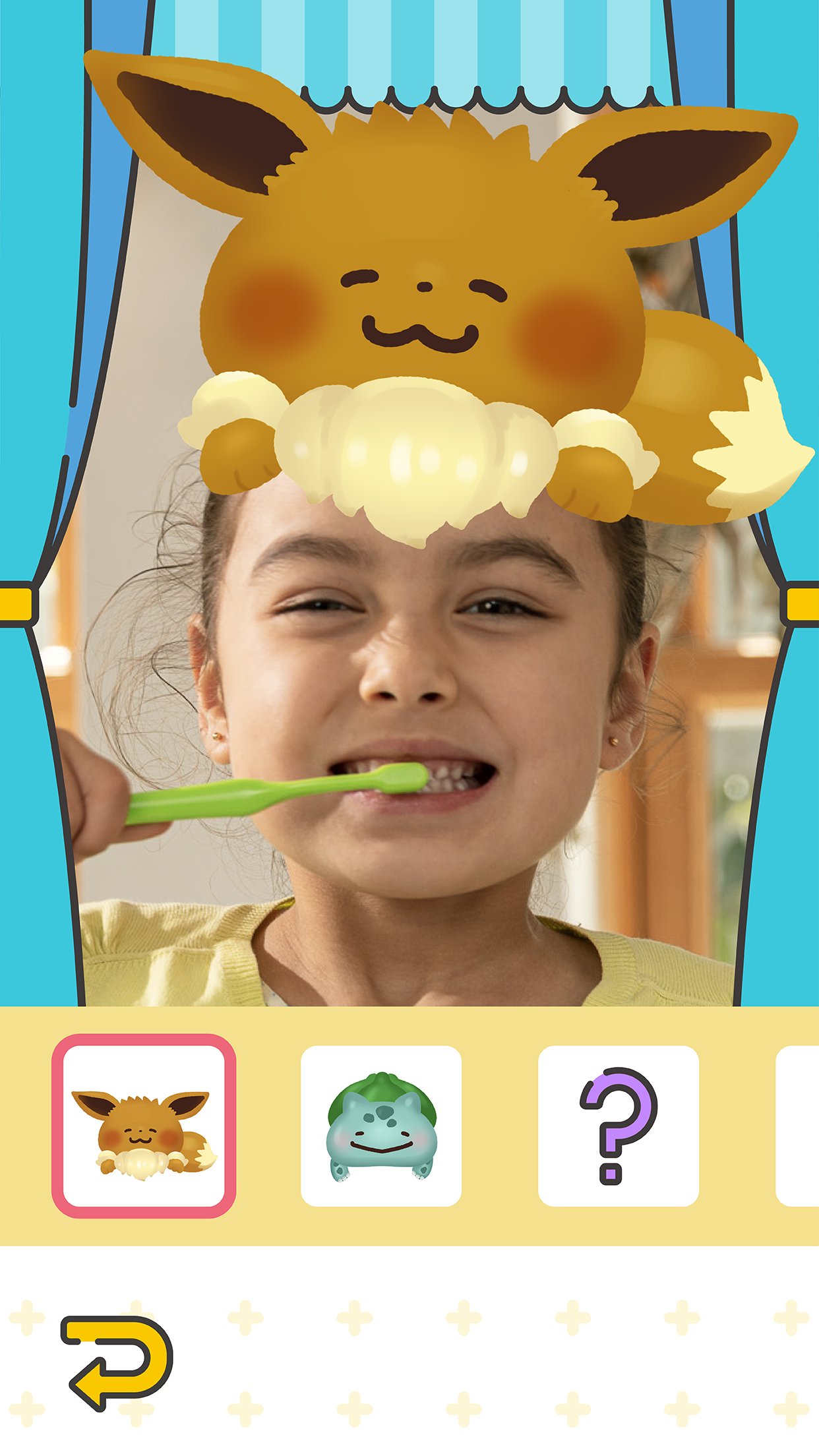Open the purple question mark mystery filter
Image resolution: width=819 pixels, height=1456 pixels.
click(619, 1126)
